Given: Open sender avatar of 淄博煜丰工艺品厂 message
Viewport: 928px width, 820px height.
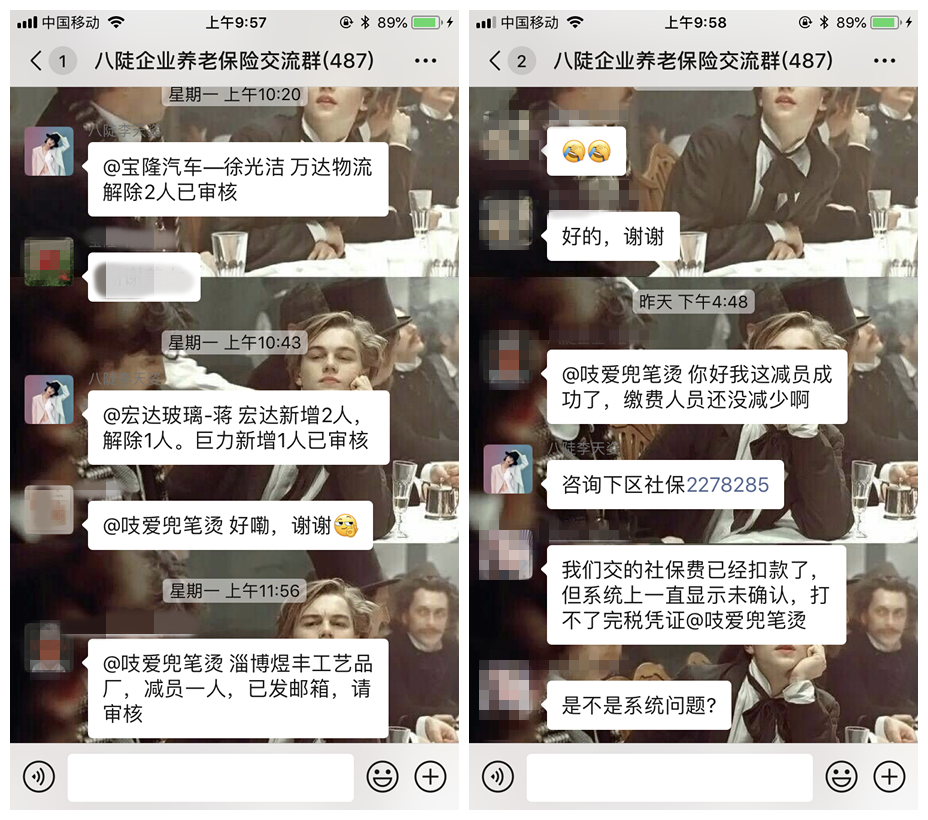Looking at the screenshot, I should 48,647.
